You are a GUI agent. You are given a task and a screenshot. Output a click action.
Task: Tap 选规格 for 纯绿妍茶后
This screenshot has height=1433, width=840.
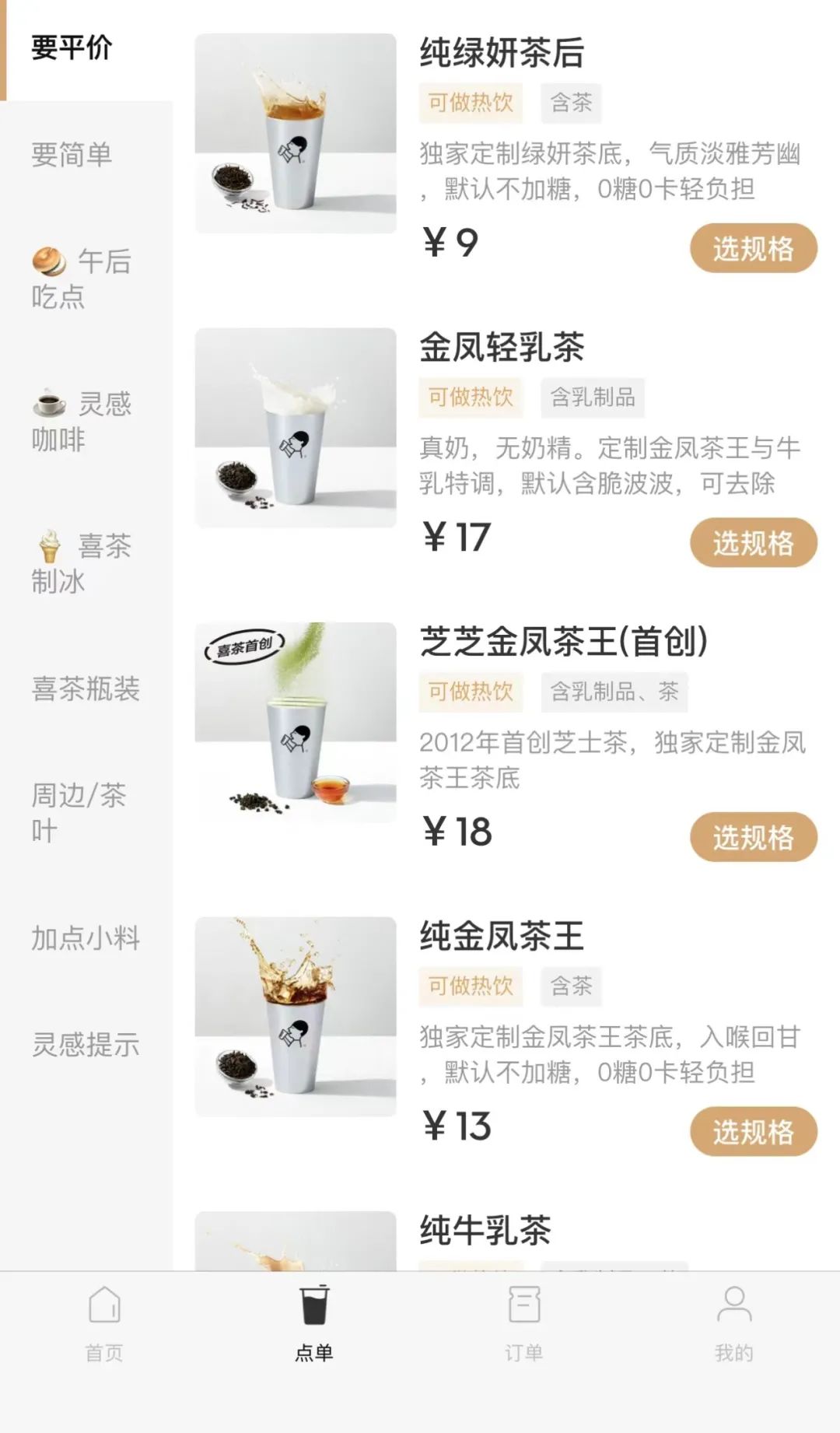[753, 249]
